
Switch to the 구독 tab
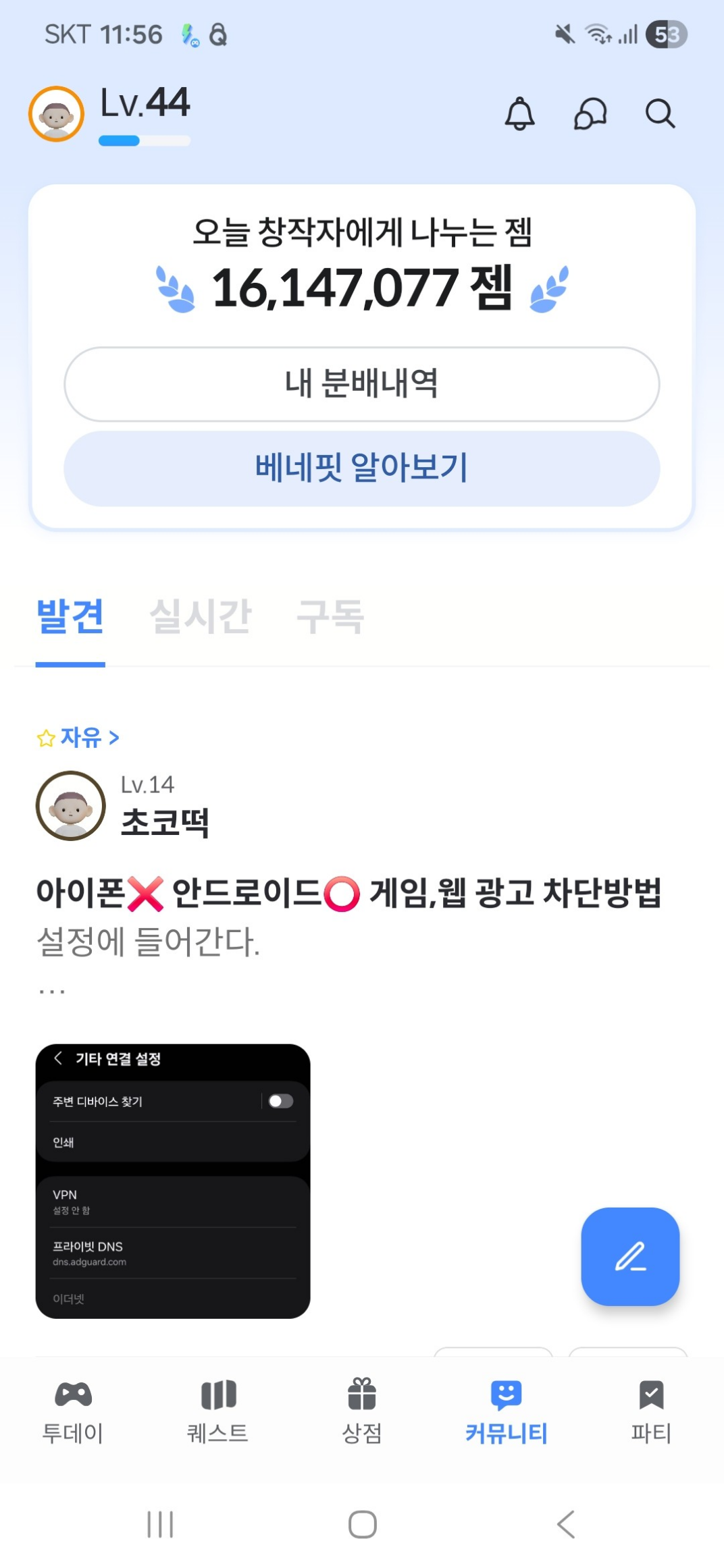331,616
